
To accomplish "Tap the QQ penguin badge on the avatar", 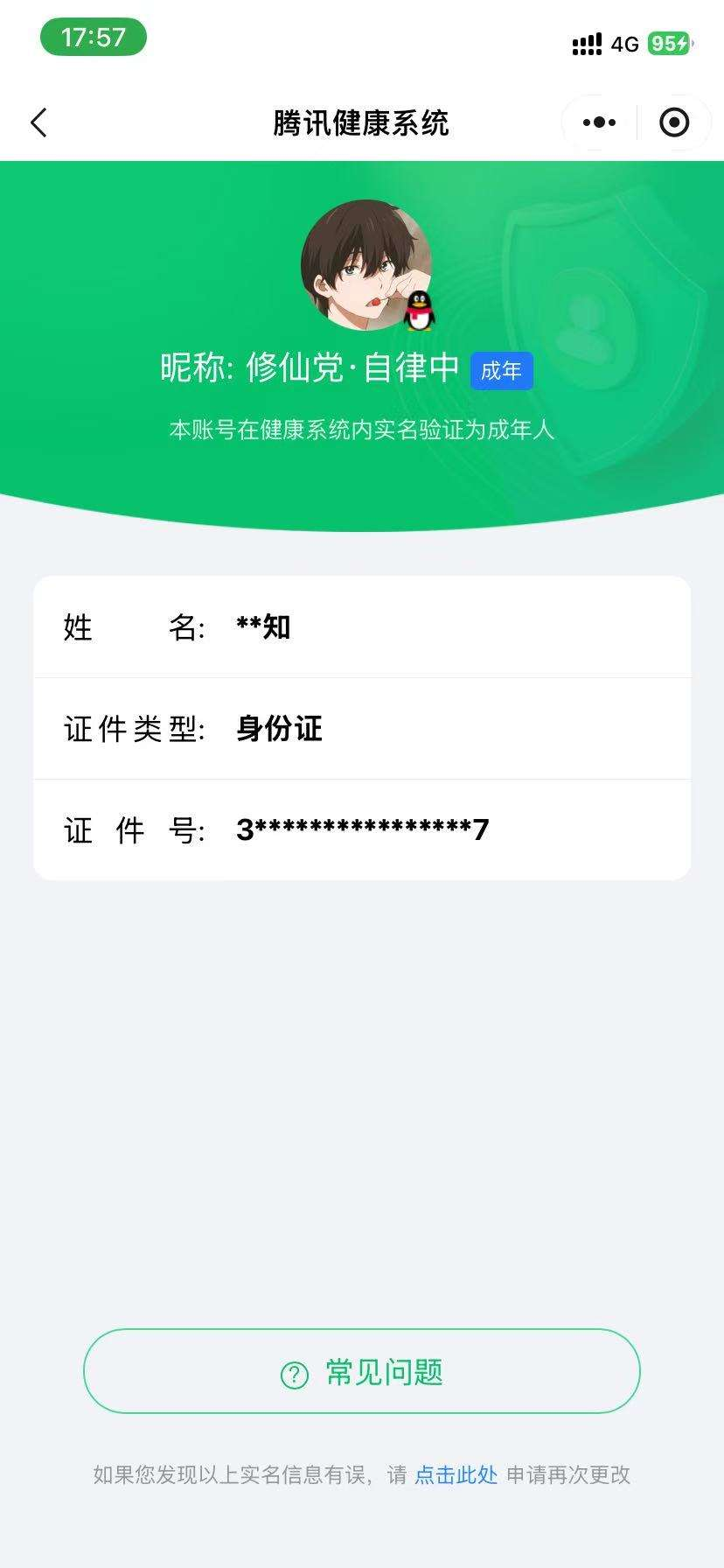I will coord(418,311).
